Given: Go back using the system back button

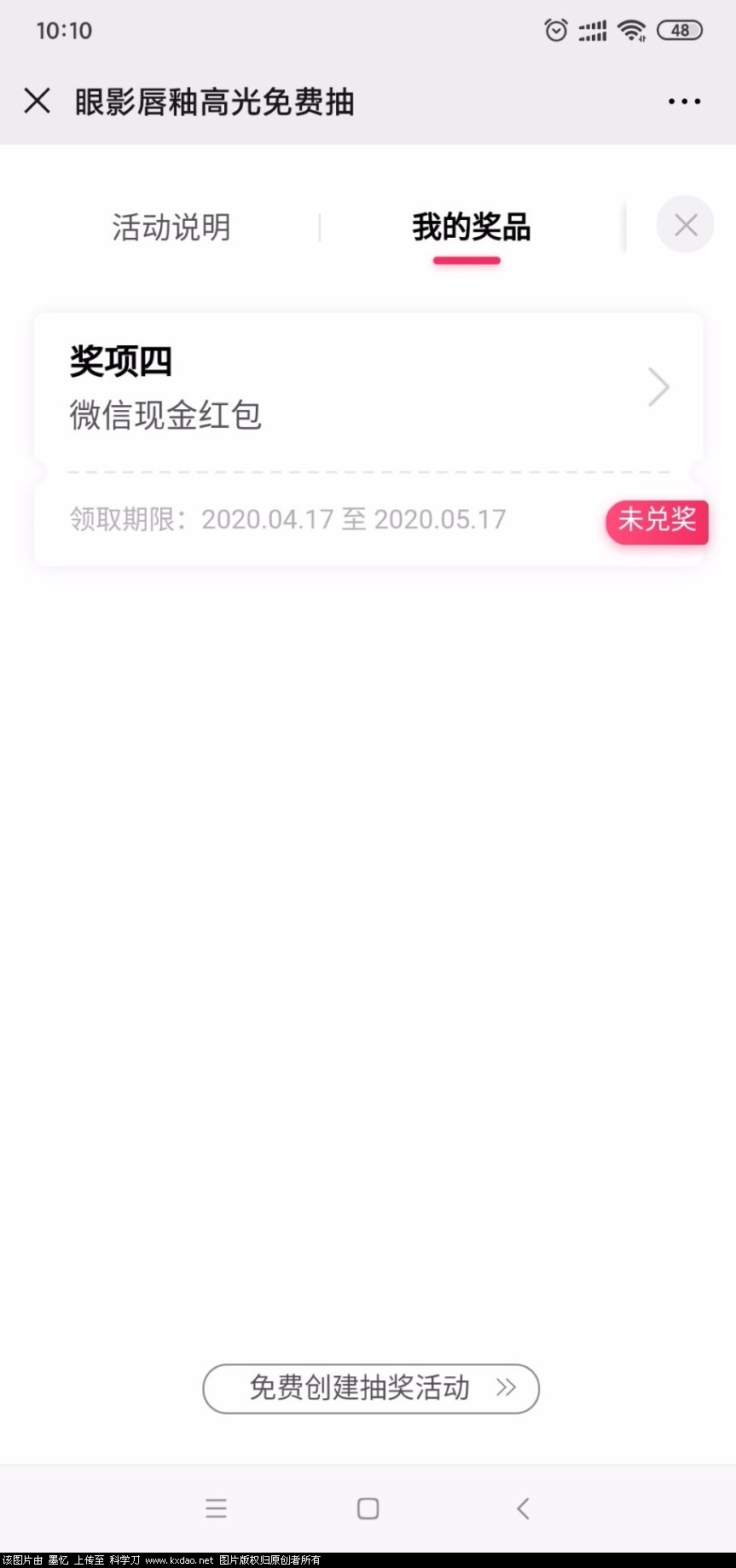Looking at the screenshot, I should 524,1508.
